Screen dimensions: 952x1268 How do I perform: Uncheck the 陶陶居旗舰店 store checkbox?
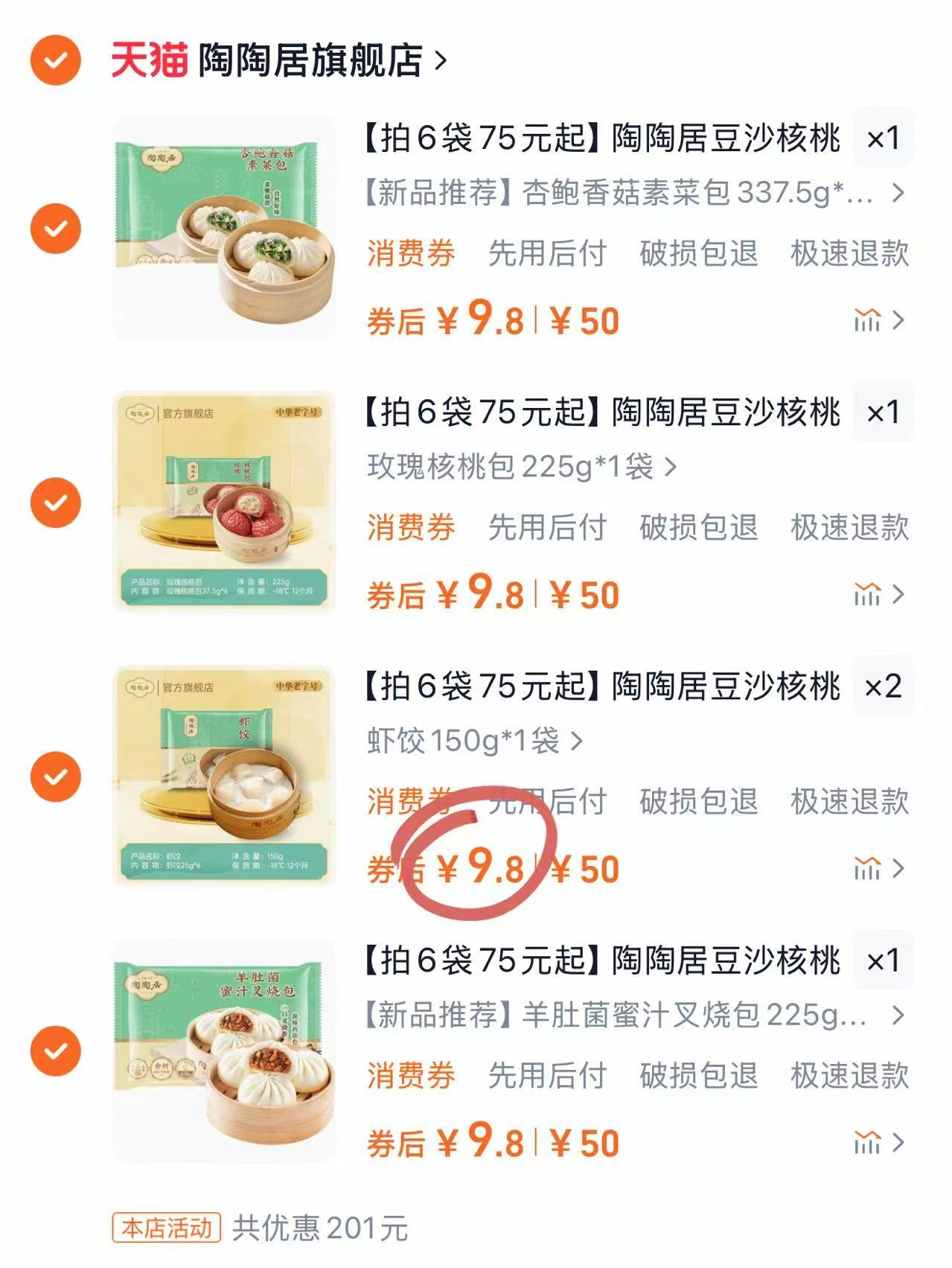(x=55, y=60)
